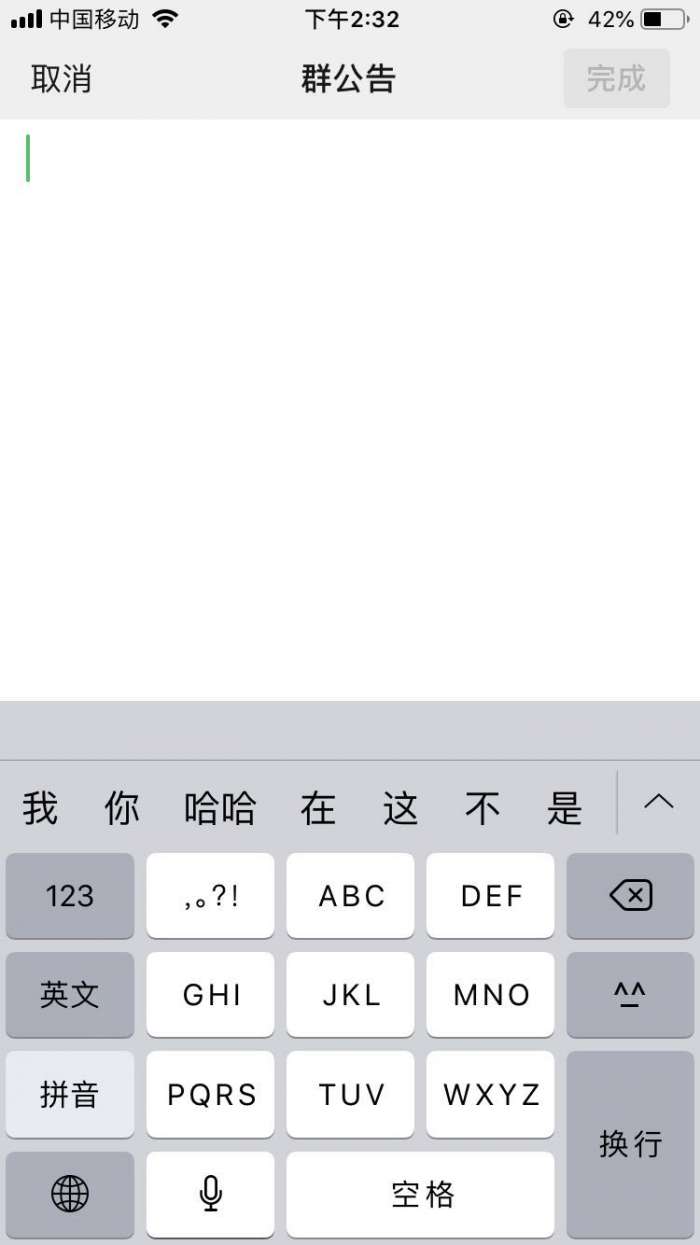
Task: Tap the 换行 return key
Action: click(630, 1143)
